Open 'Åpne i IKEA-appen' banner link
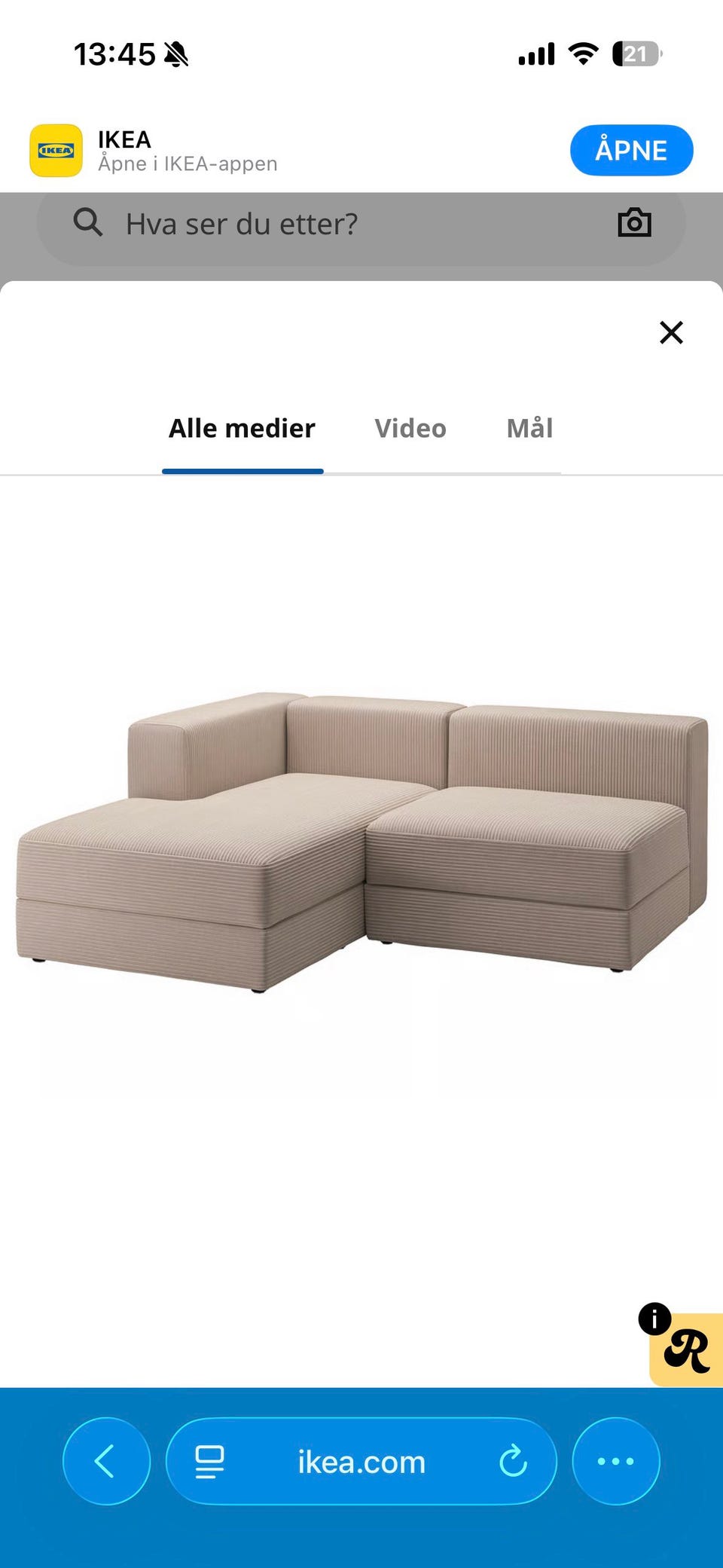The height and width of the screenshot is (1568, 723). coord(187,164)
